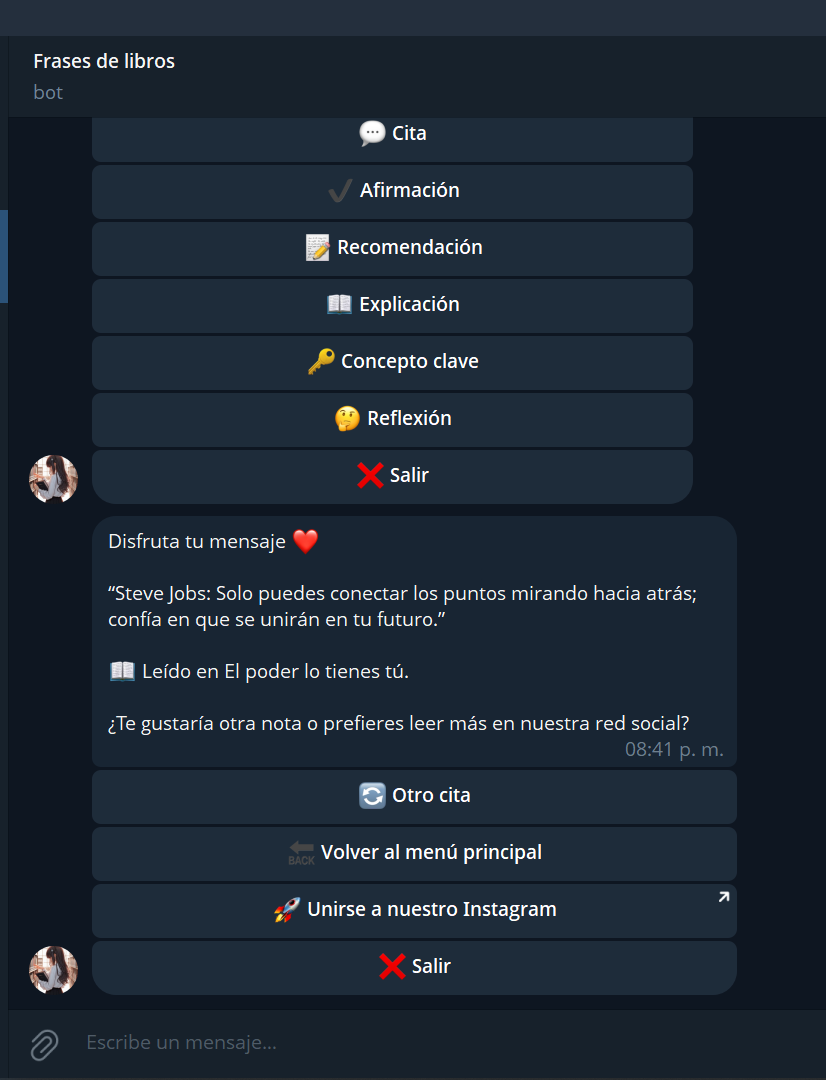
Task: Click the external link arrow on the Instagram button
Action: tap(722, 897)
